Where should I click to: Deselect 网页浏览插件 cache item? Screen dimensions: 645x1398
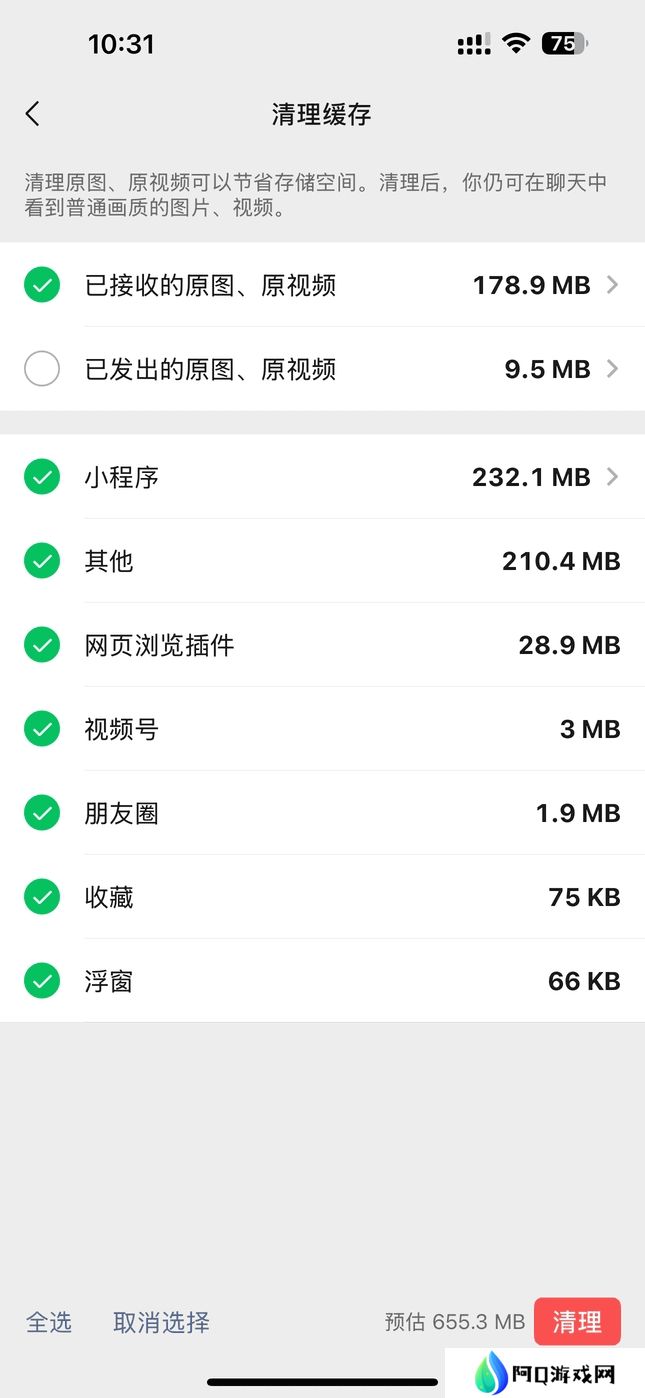[x=42, y=645]
